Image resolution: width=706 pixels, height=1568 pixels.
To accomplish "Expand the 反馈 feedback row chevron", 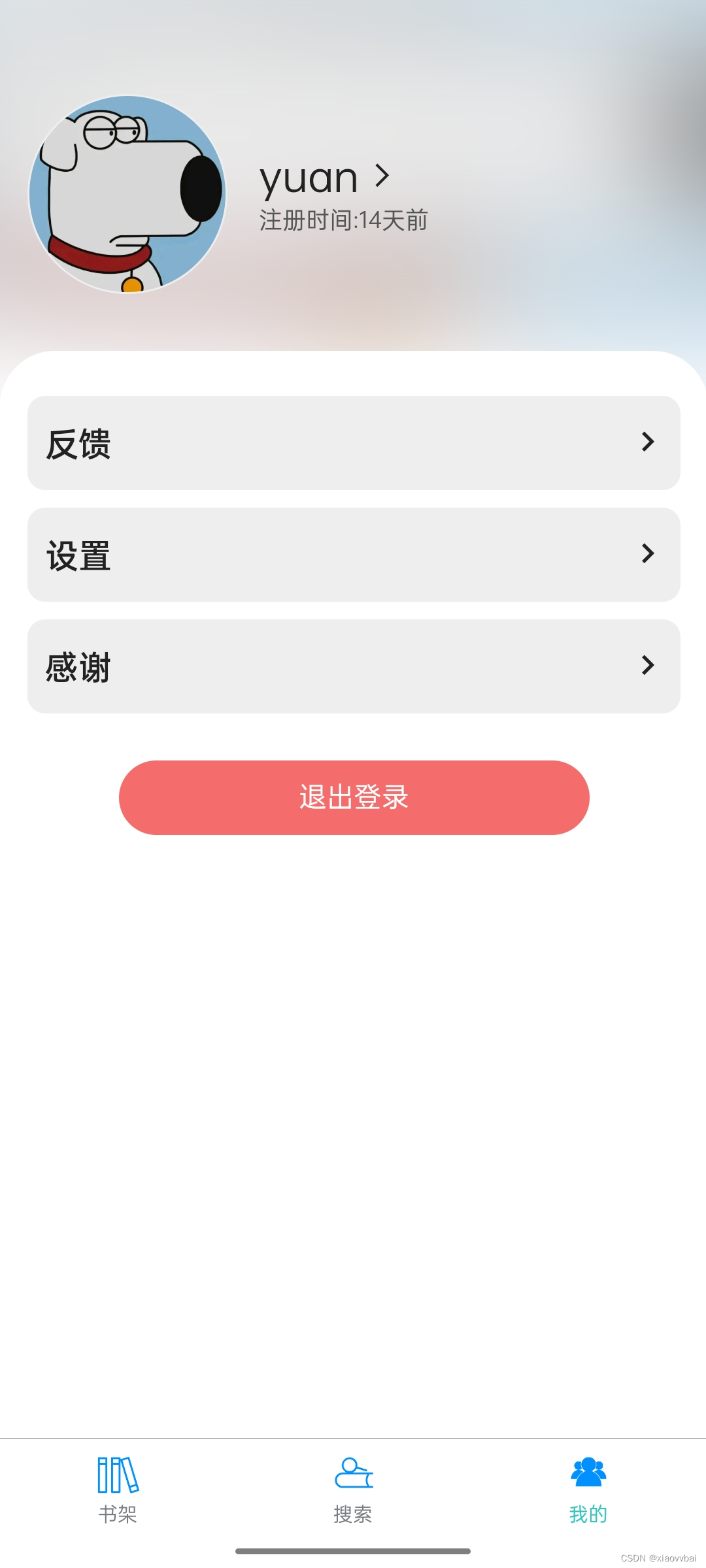I will (648, 442).
